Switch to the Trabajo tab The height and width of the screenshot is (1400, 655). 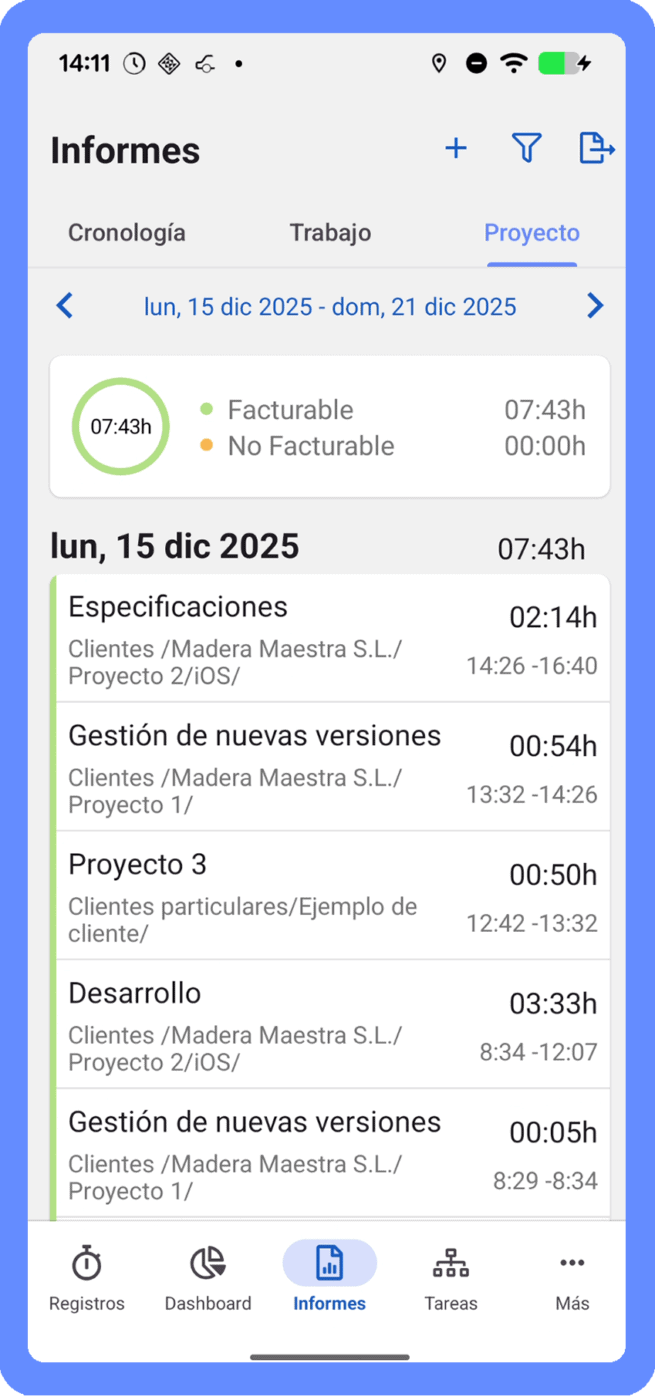tap(330, 233)
